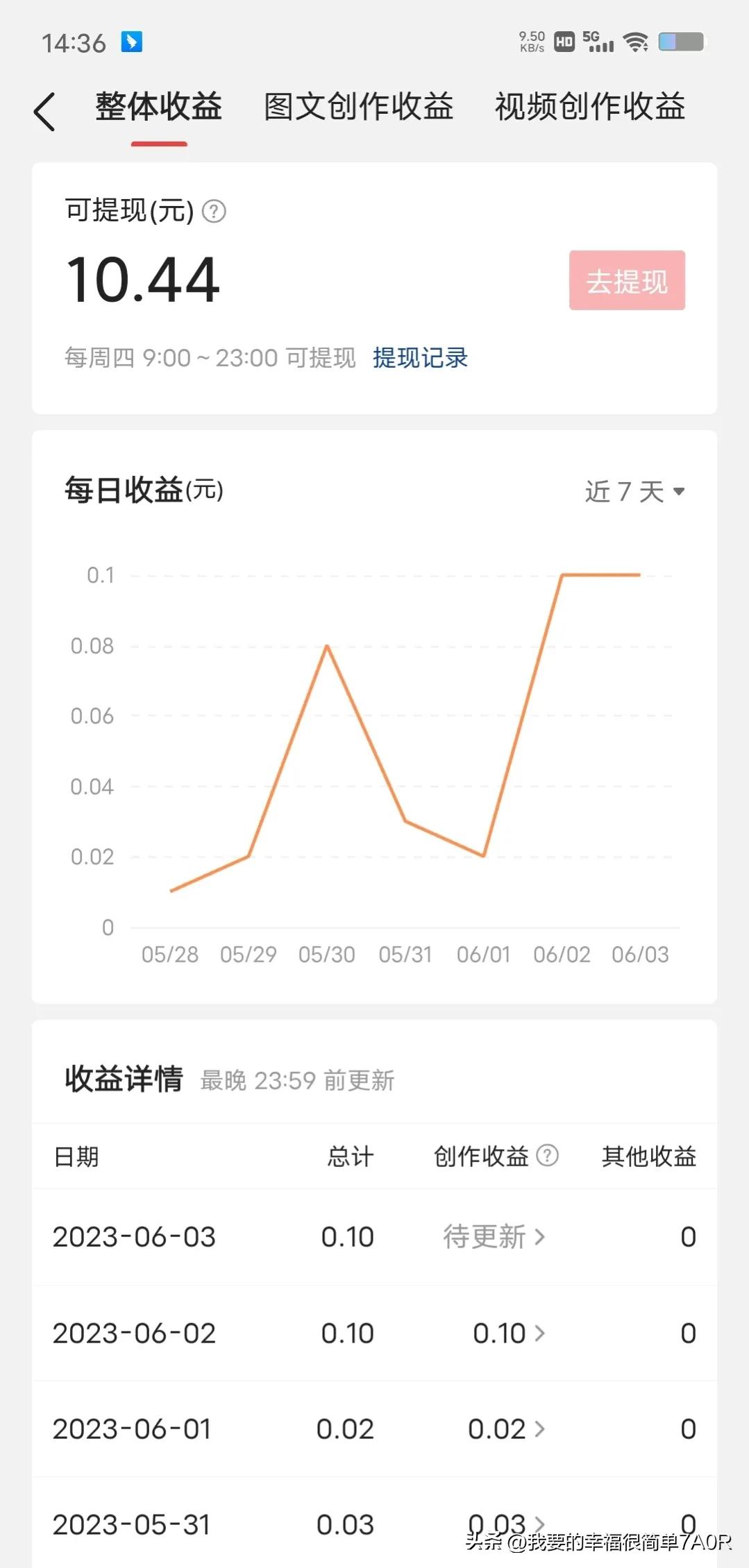This screenshot has height=1568, width=749.
Task: Expand the 0.10 creation earnings for 2023-06-02
Action: (x=505, y=1333)
